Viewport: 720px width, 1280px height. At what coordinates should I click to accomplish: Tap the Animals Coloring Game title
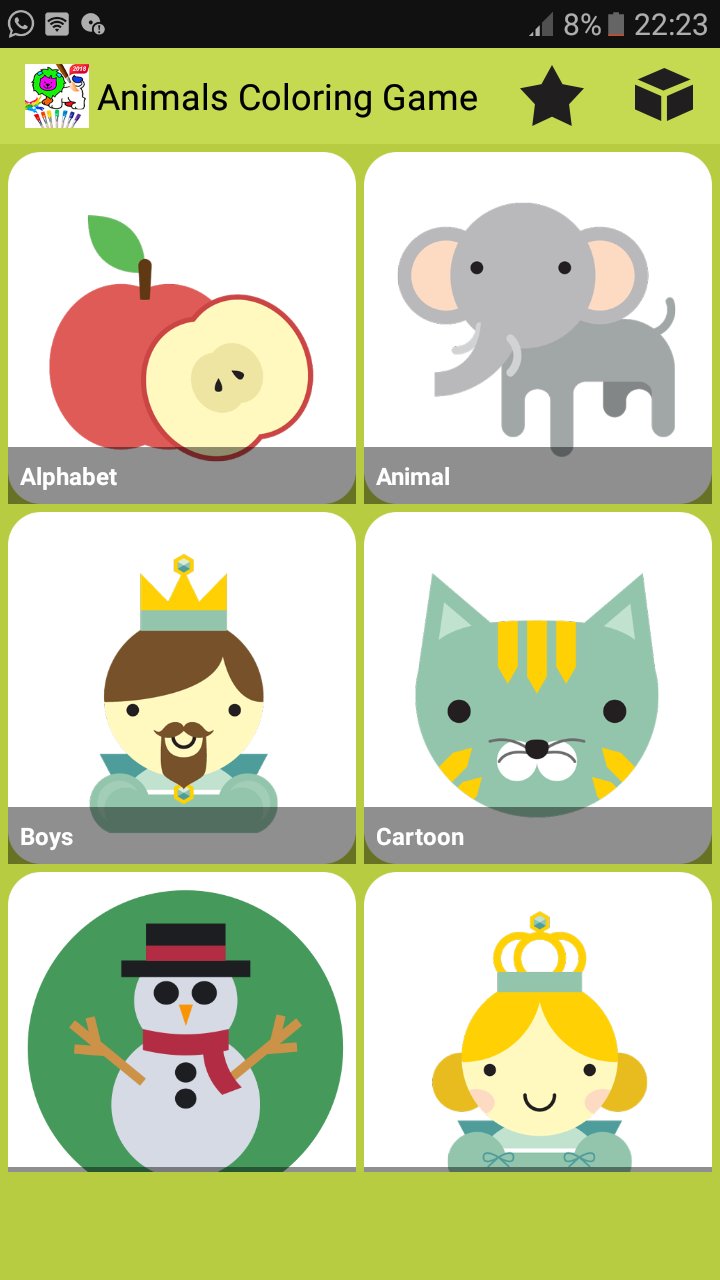click(286, 97)
